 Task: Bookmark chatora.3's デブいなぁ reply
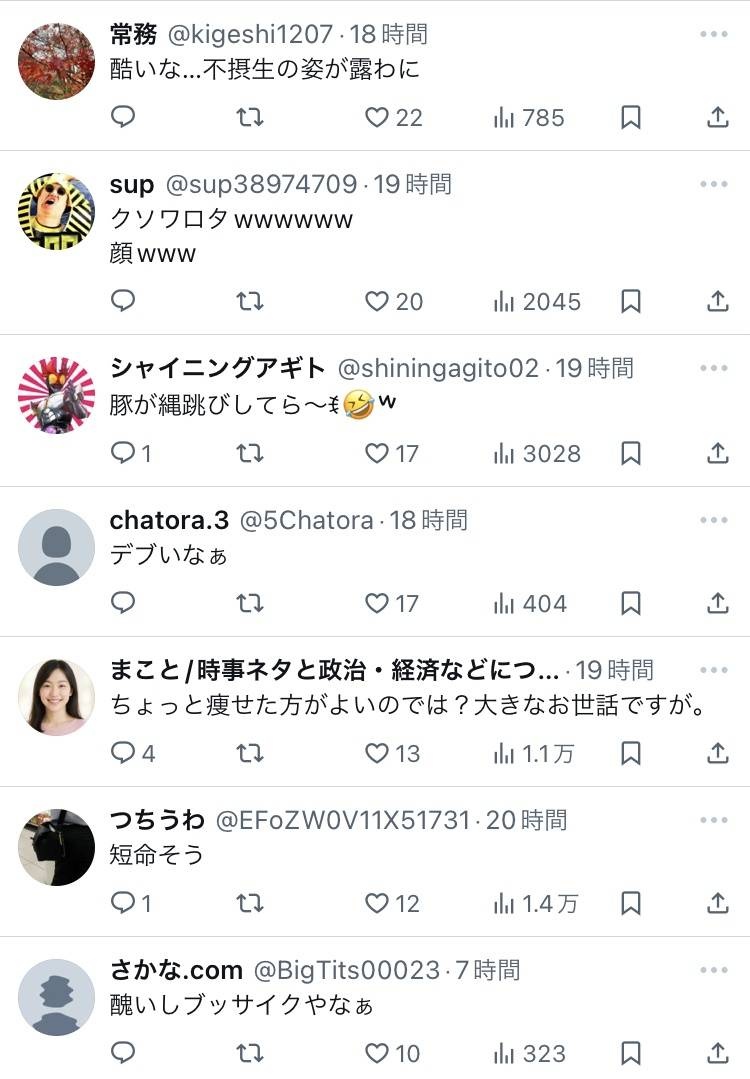pyautogui.click(x=631, y=603)
